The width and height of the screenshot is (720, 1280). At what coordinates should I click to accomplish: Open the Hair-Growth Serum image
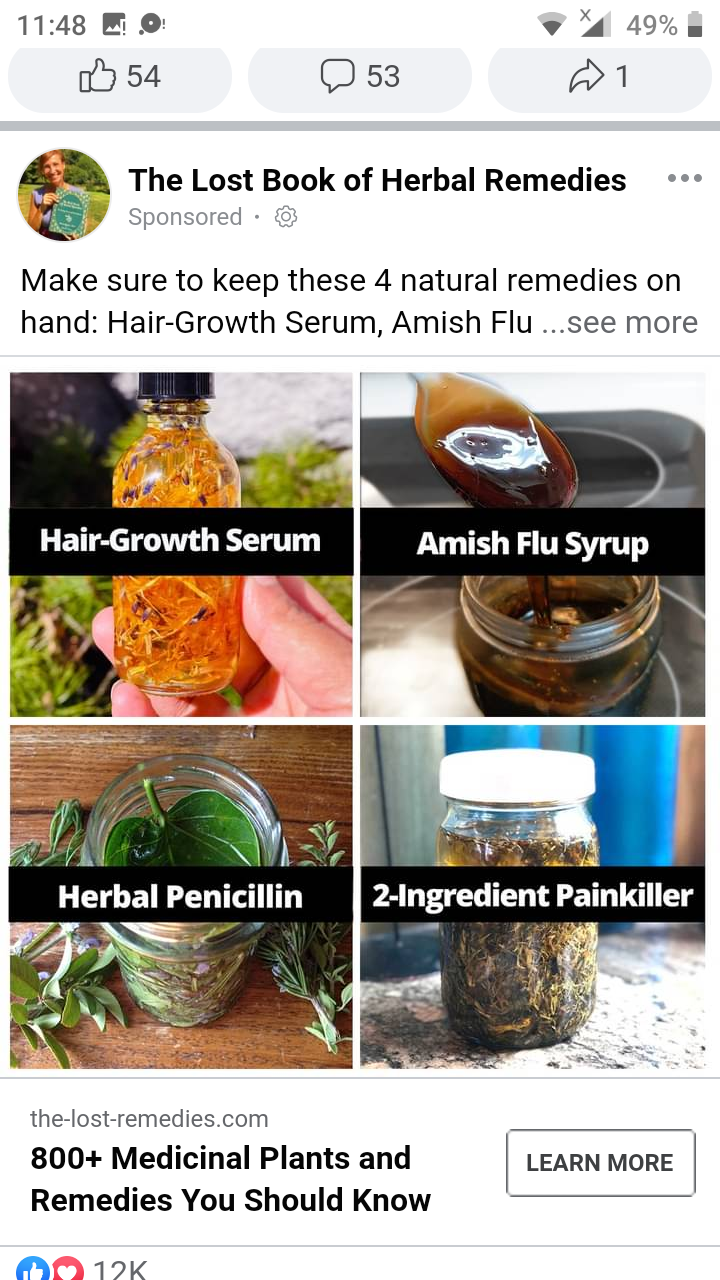coord(181,545)
